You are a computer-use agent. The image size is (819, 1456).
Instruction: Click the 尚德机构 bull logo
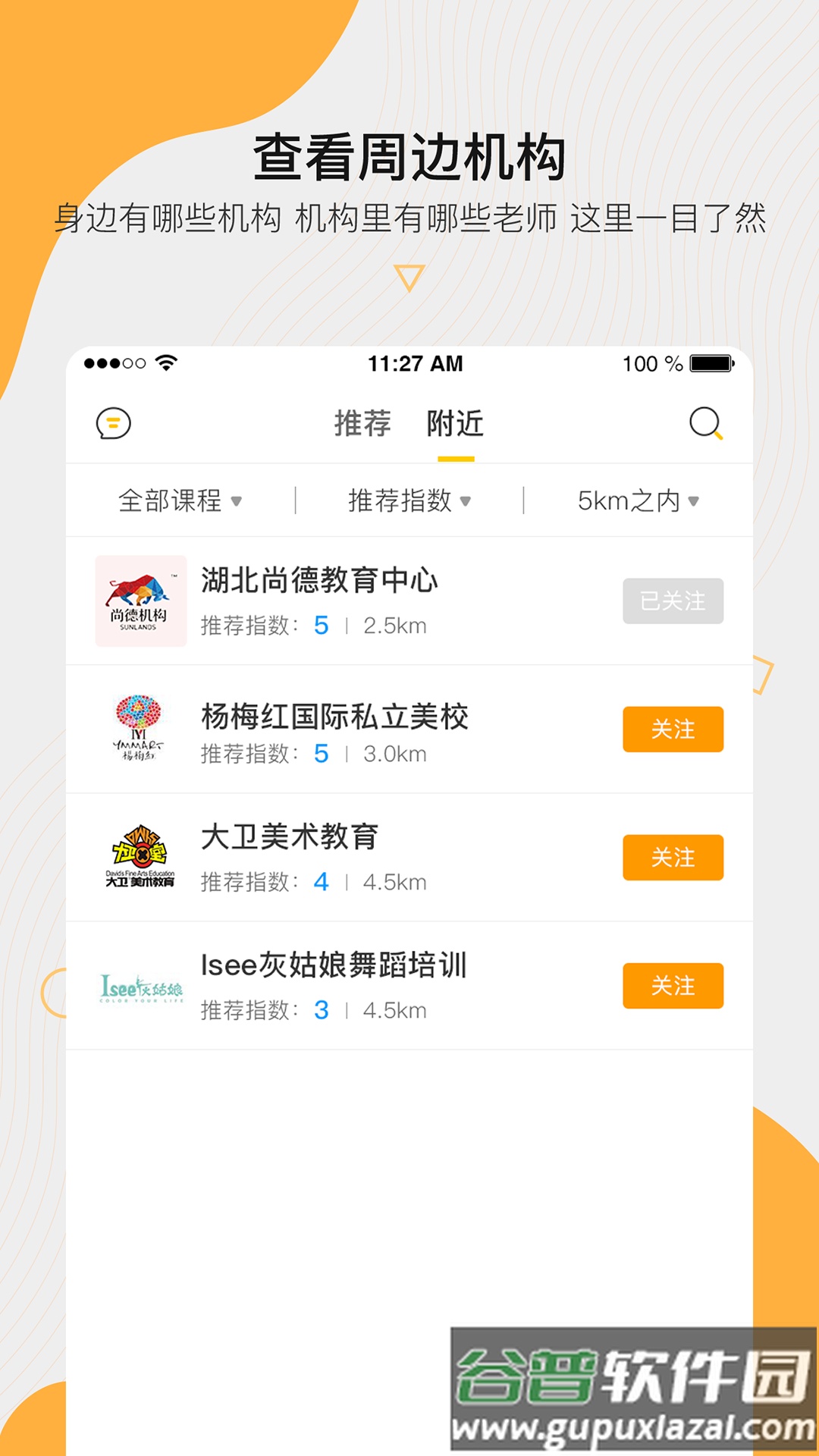[140, 601]
